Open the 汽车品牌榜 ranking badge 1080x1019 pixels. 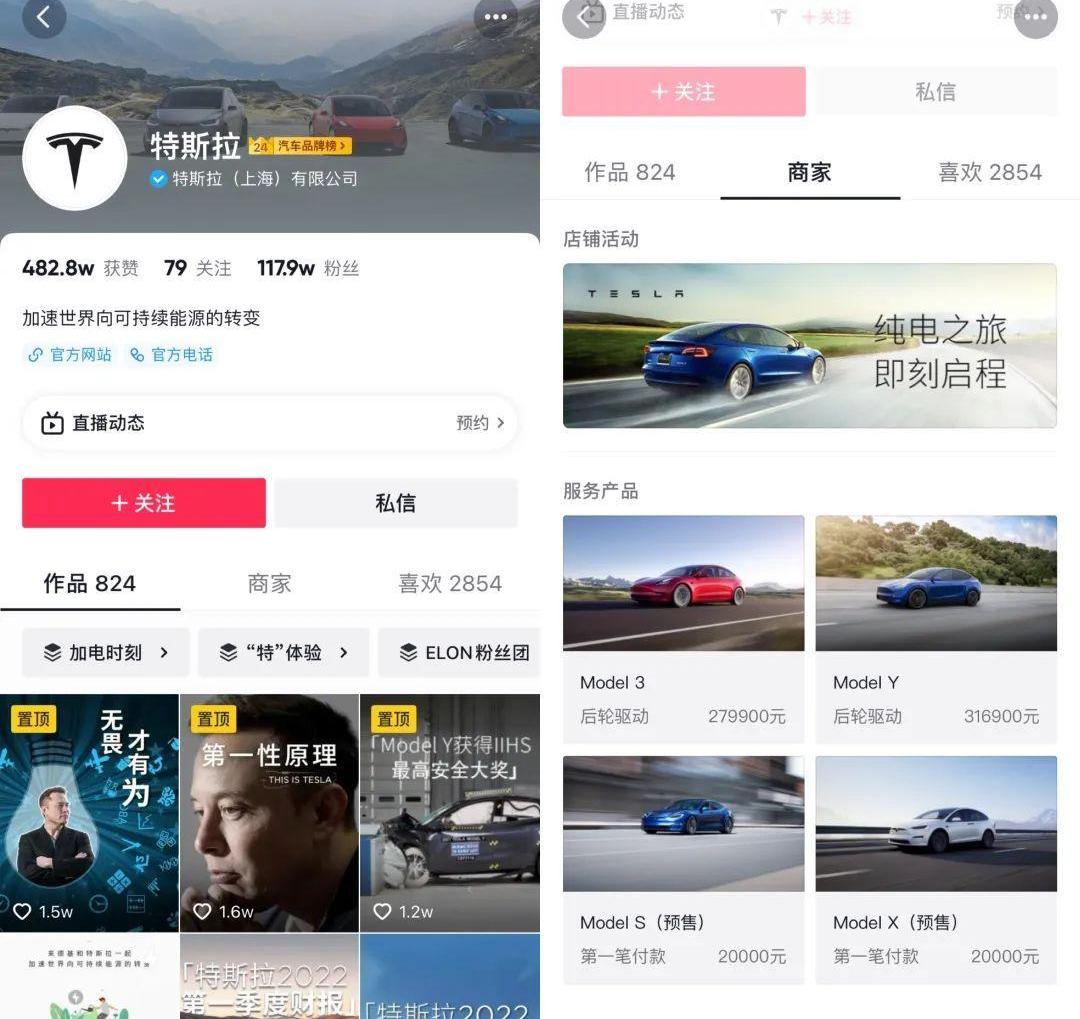tap(300, 146)
